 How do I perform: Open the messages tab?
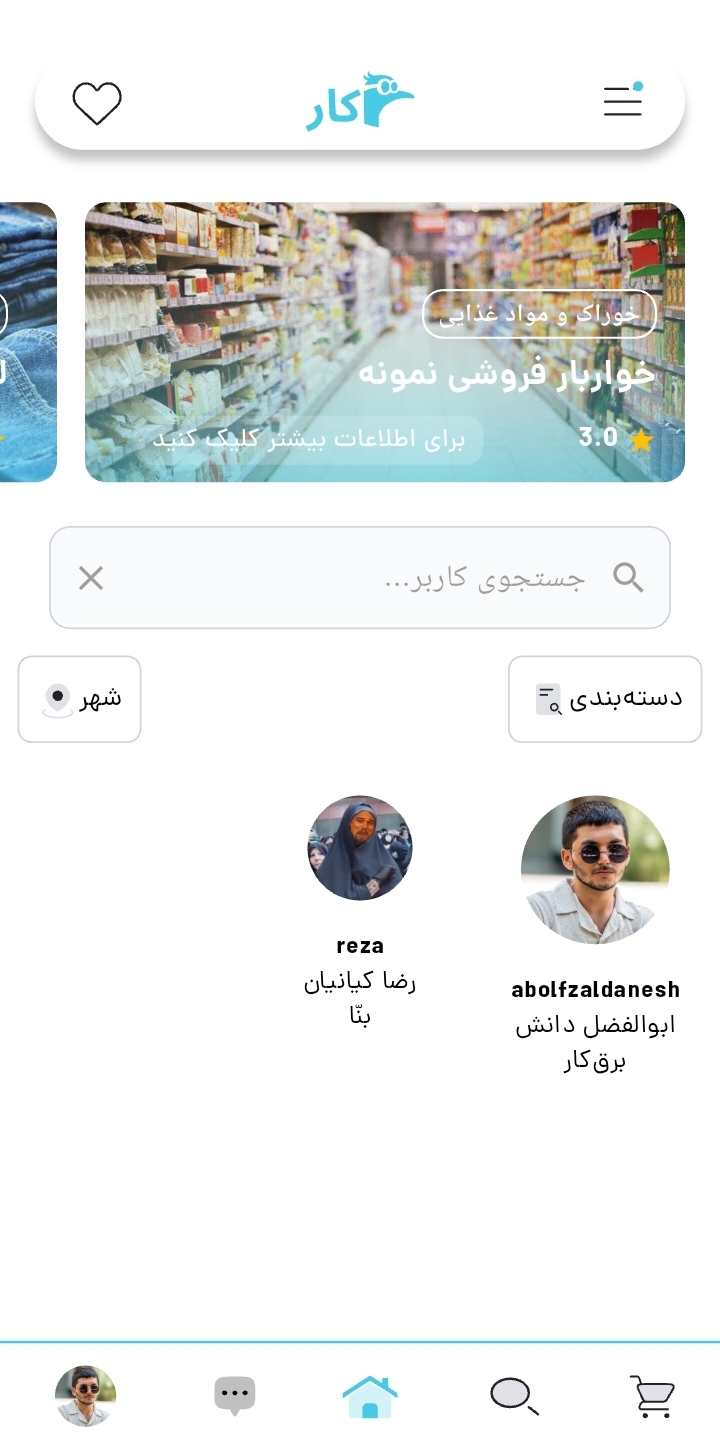[235, 1396]
